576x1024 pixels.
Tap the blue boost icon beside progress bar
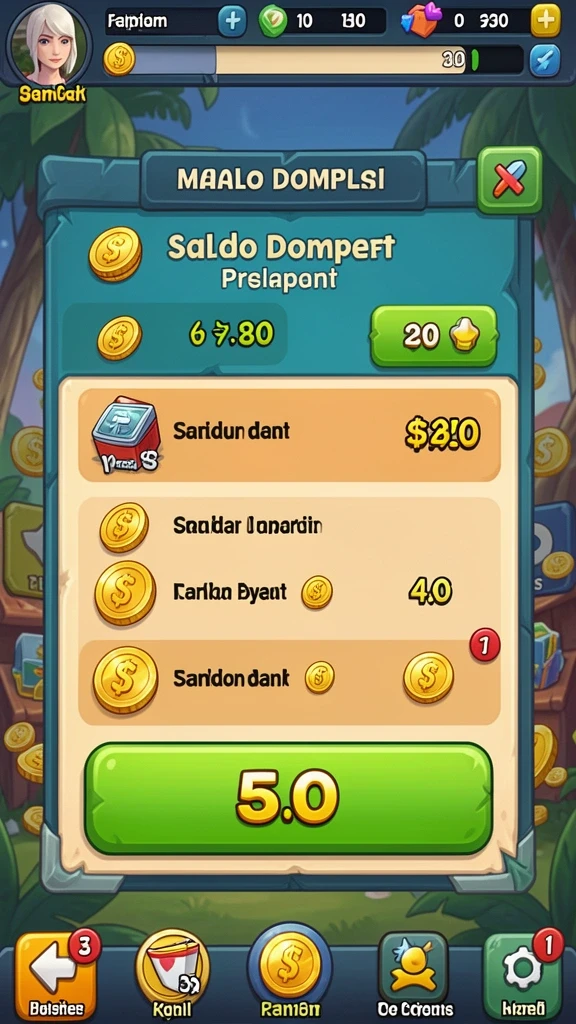point(545,61)
